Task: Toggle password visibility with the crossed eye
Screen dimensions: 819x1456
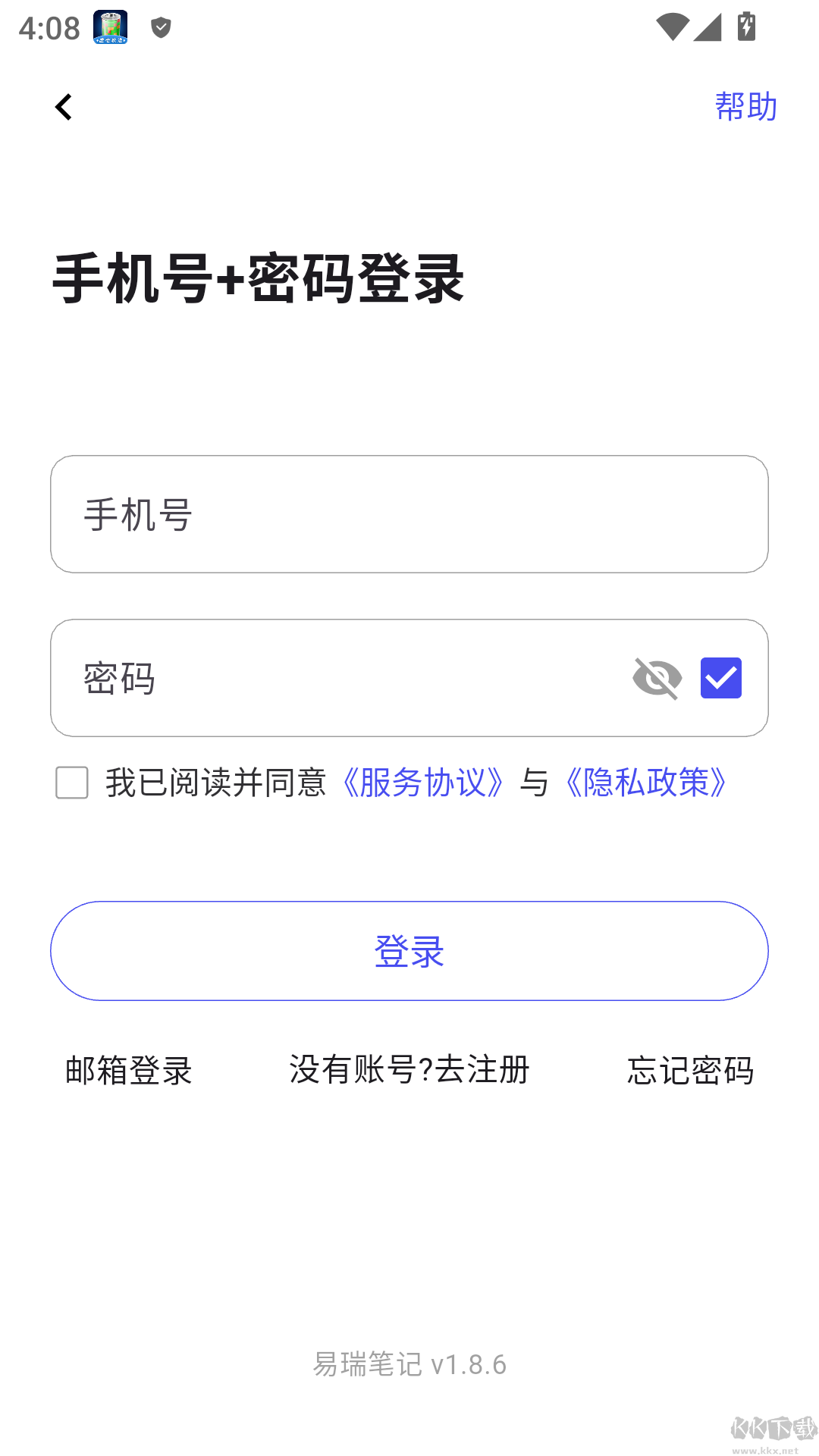Action: (x=655, y=677)
